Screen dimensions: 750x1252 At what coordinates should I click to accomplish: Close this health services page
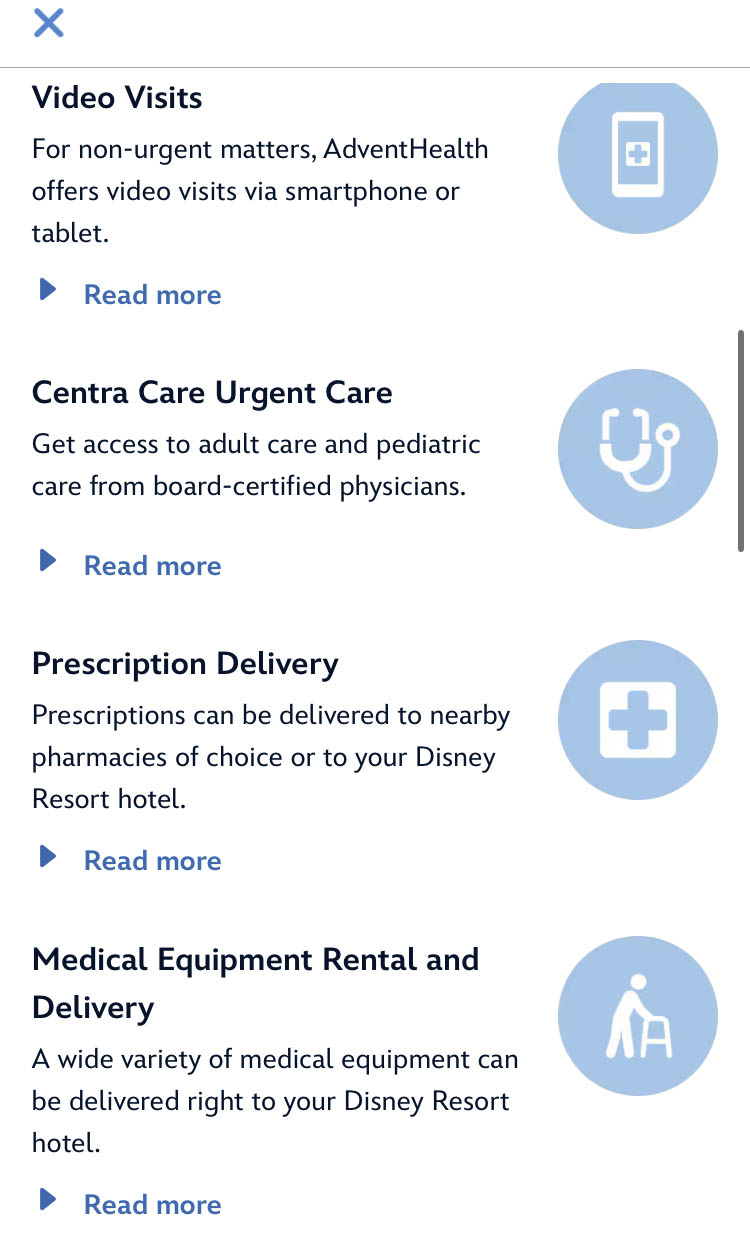(x=48, y=22)
